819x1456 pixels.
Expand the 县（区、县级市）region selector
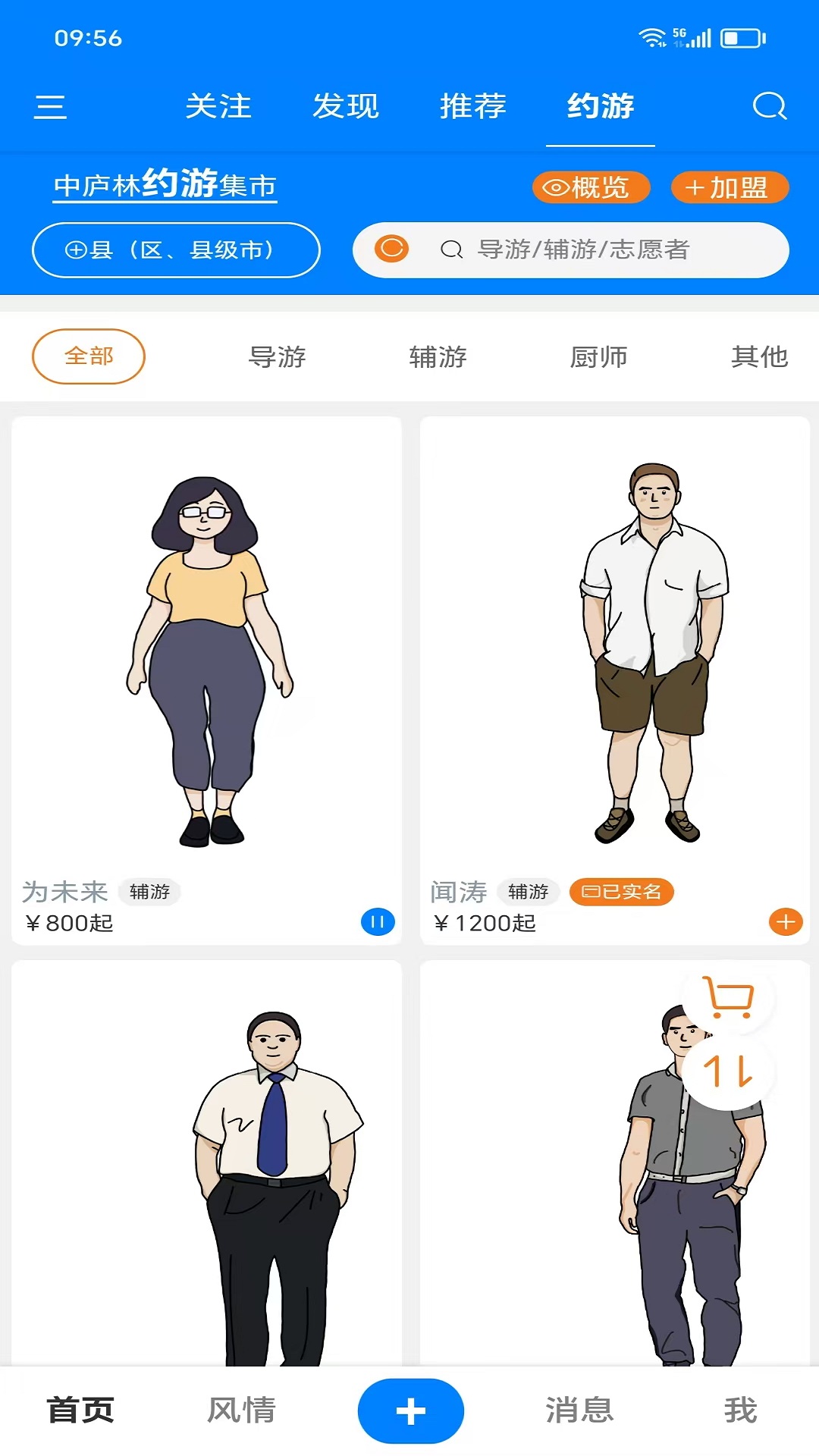coord(175,250)
